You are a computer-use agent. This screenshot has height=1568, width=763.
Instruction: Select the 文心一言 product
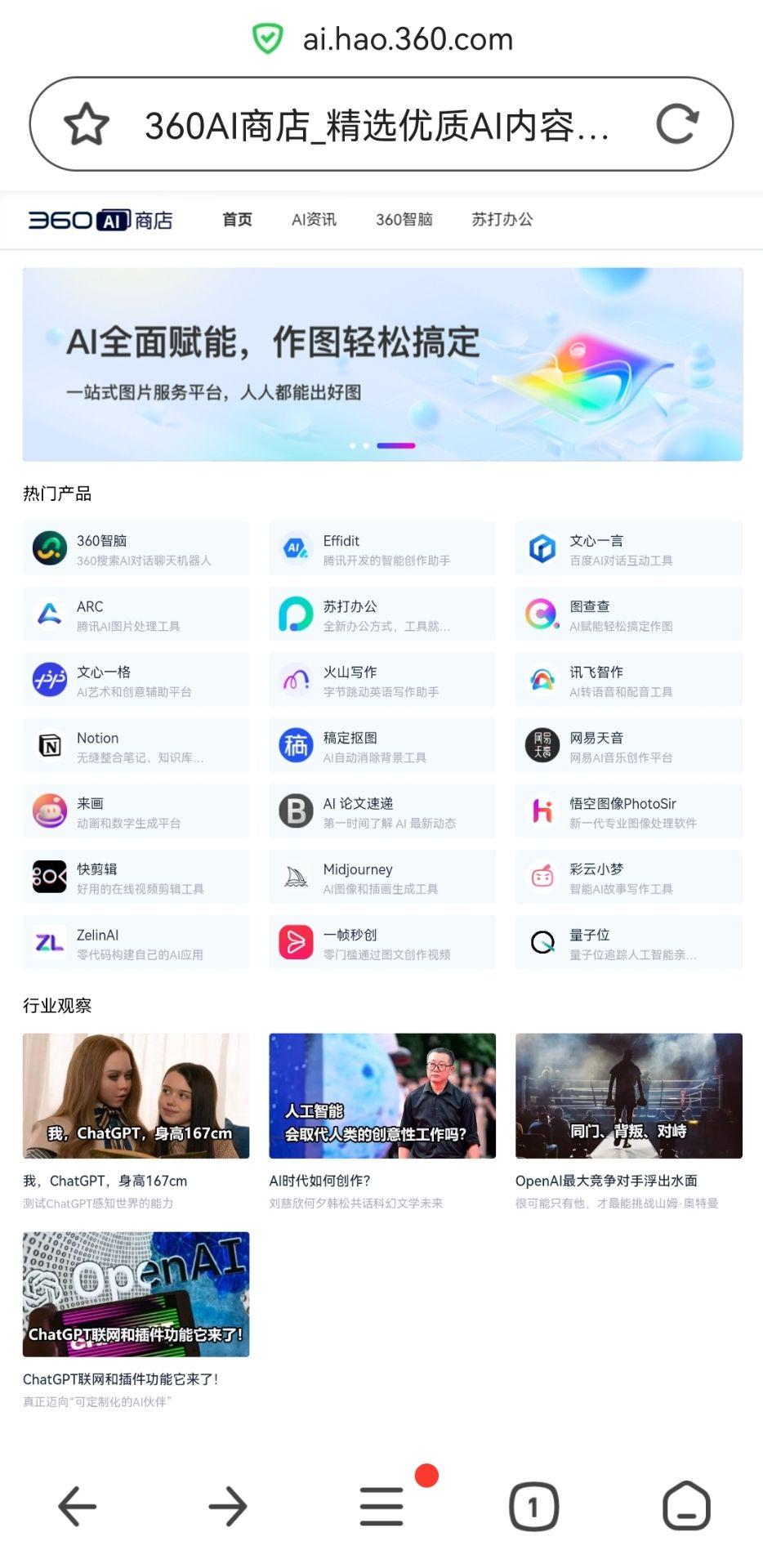[x=629, y=548]
